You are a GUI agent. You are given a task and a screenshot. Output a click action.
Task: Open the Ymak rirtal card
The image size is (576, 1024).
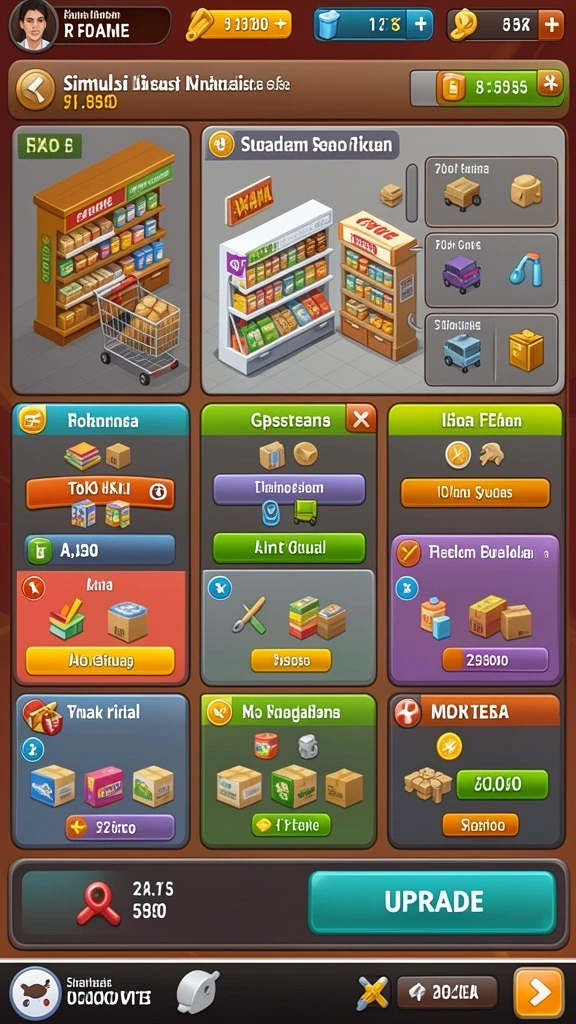coord(101,771)
